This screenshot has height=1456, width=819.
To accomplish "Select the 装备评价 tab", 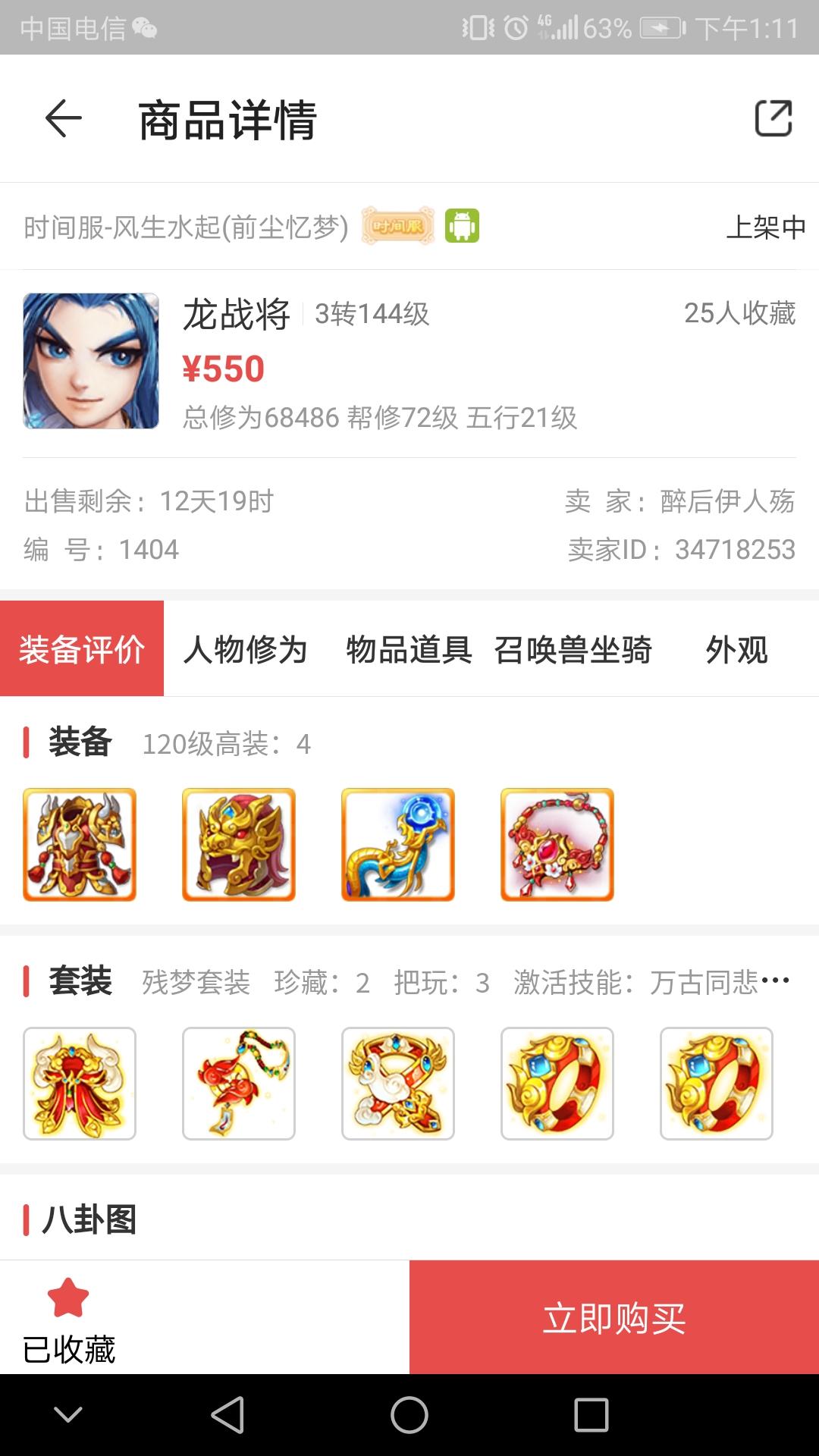I will point(82,649).
